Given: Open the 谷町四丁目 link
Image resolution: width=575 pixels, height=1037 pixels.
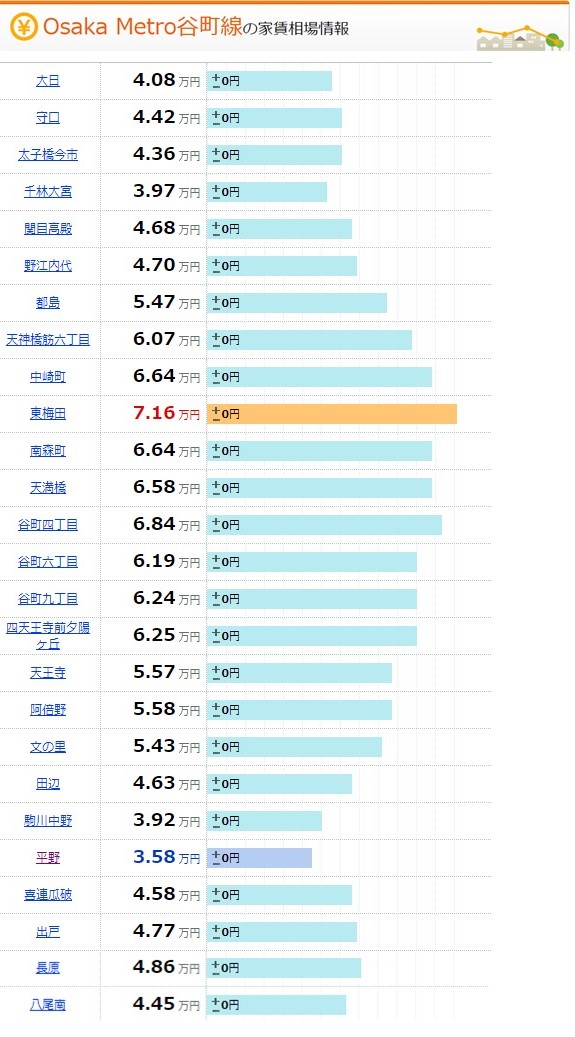Looking at the screenshot, I should tap(48, 525).
